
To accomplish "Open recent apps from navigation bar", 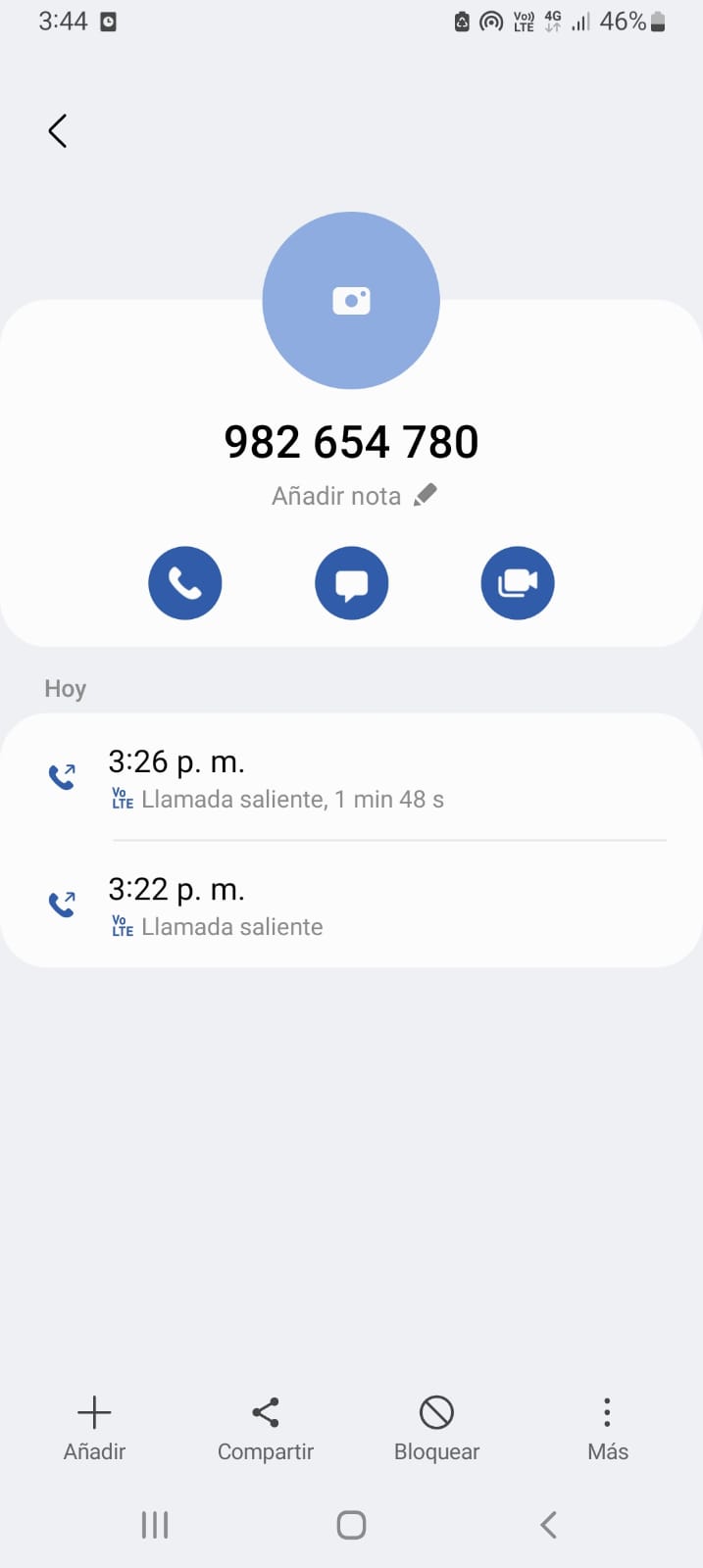I will tap(155, 1525).
